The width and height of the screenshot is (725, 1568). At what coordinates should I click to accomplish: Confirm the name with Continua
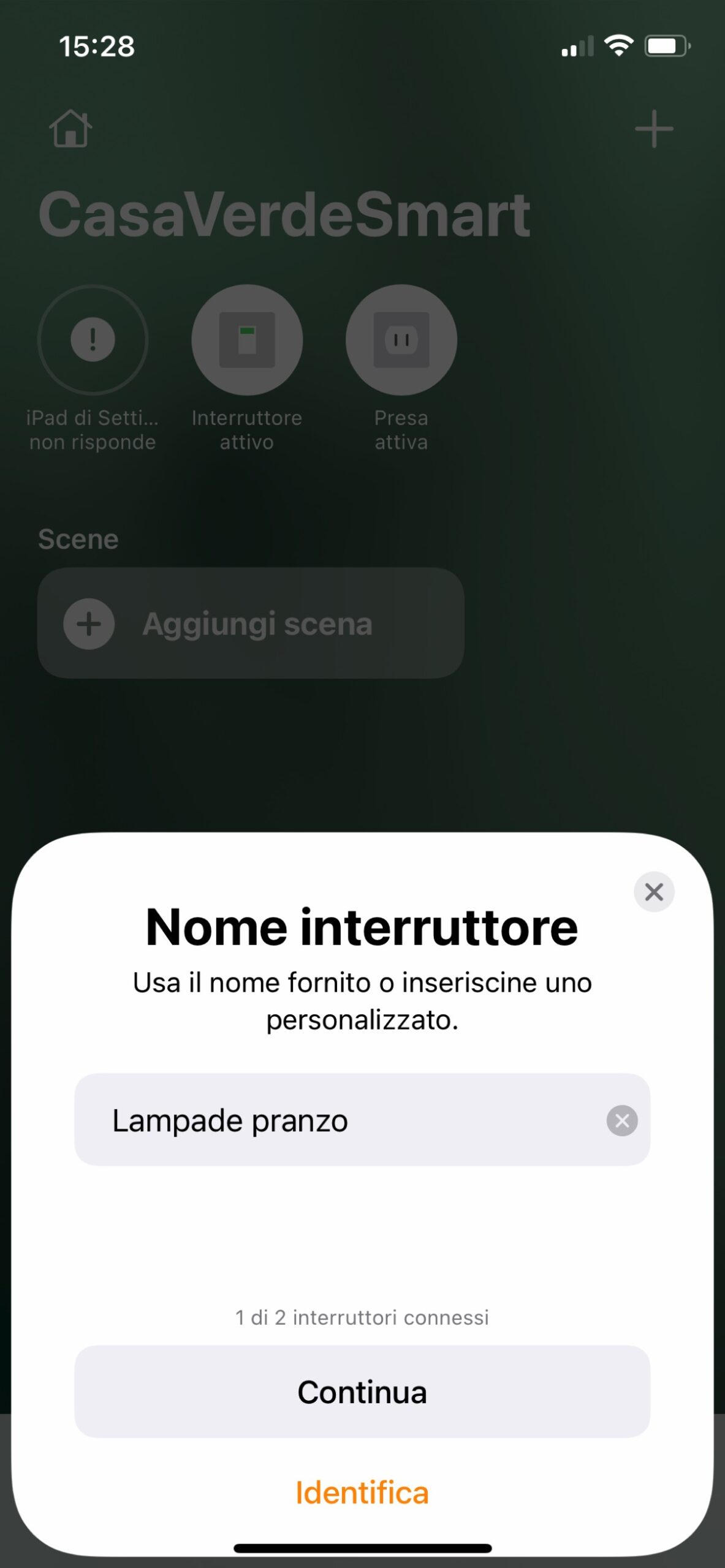[x=362, y=1392]
